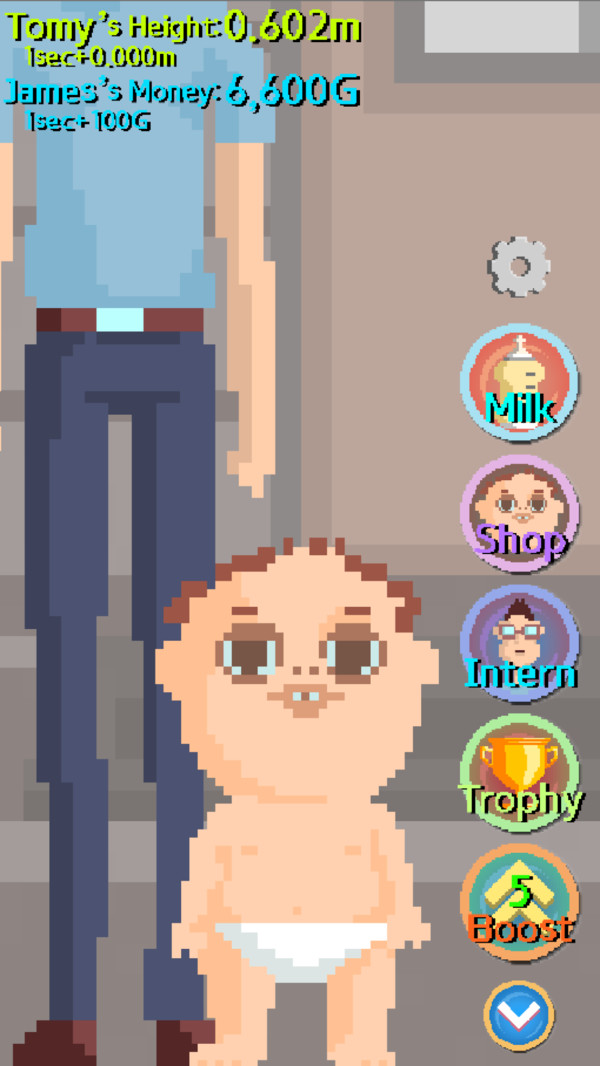
Task: Open the Intern menu
Action: [520, 643]
